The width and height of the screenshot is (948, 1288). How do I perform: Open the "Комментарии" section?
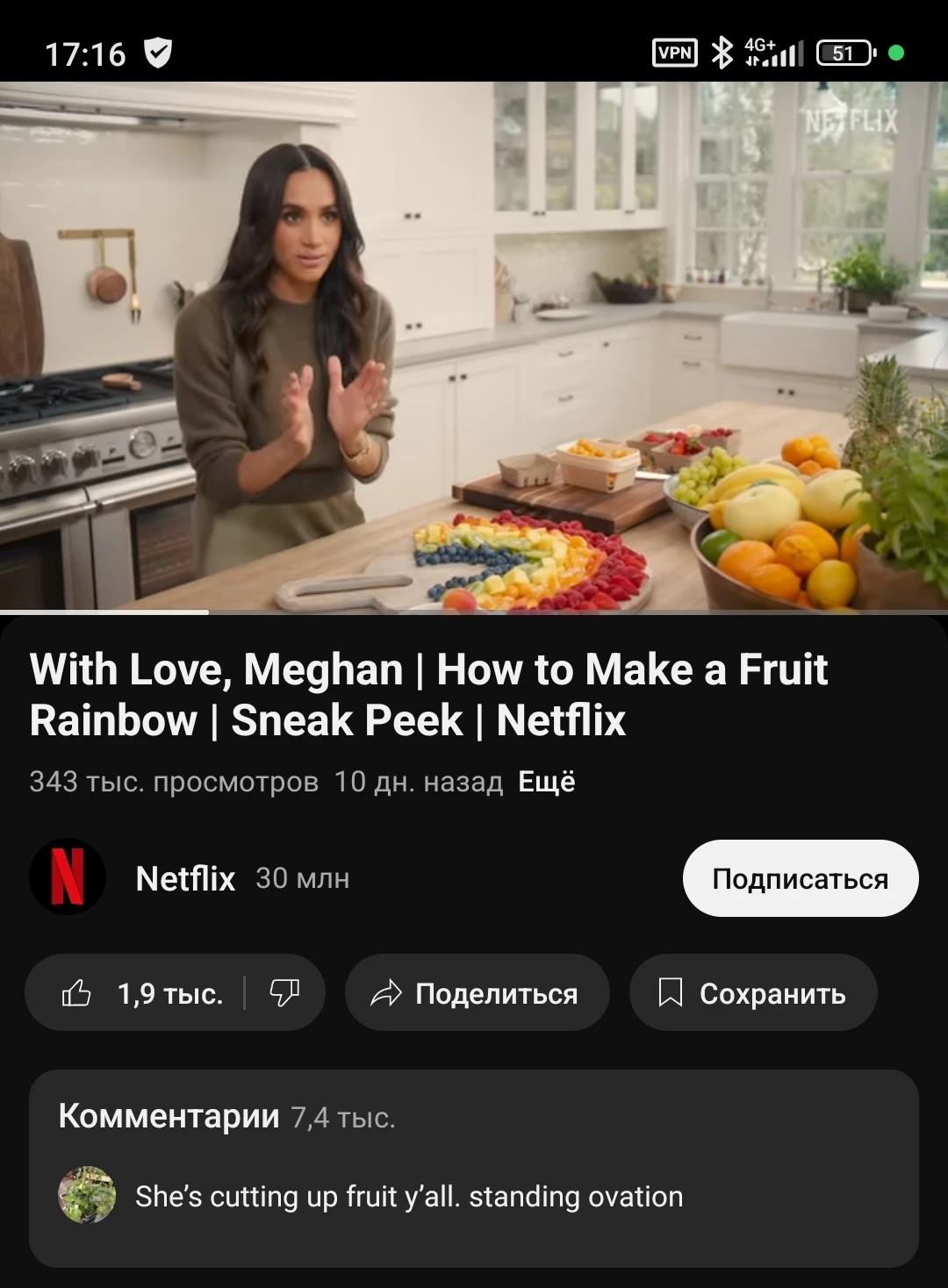point(474,1167)
